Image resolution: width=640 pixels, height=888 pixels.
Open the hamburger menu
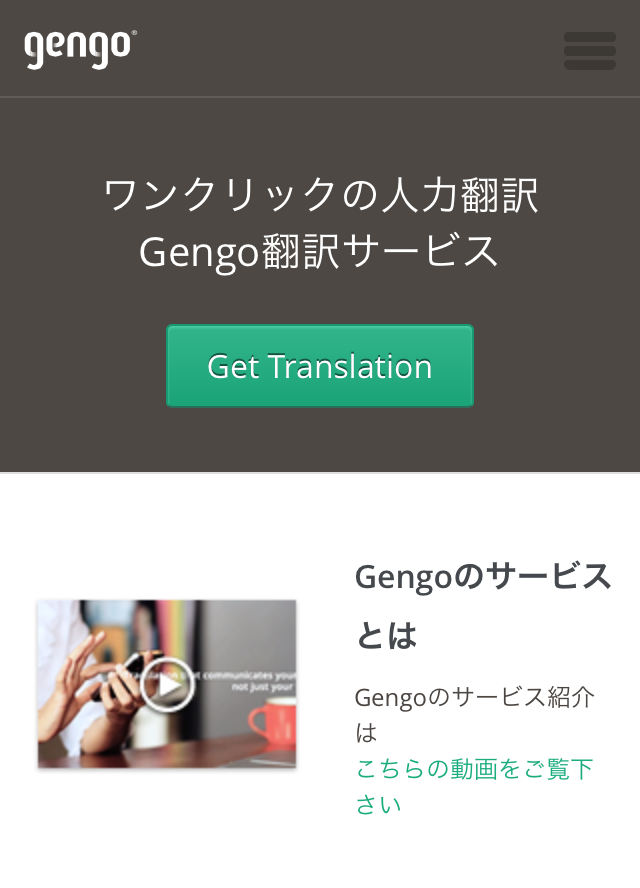click(x=589, y=50)
